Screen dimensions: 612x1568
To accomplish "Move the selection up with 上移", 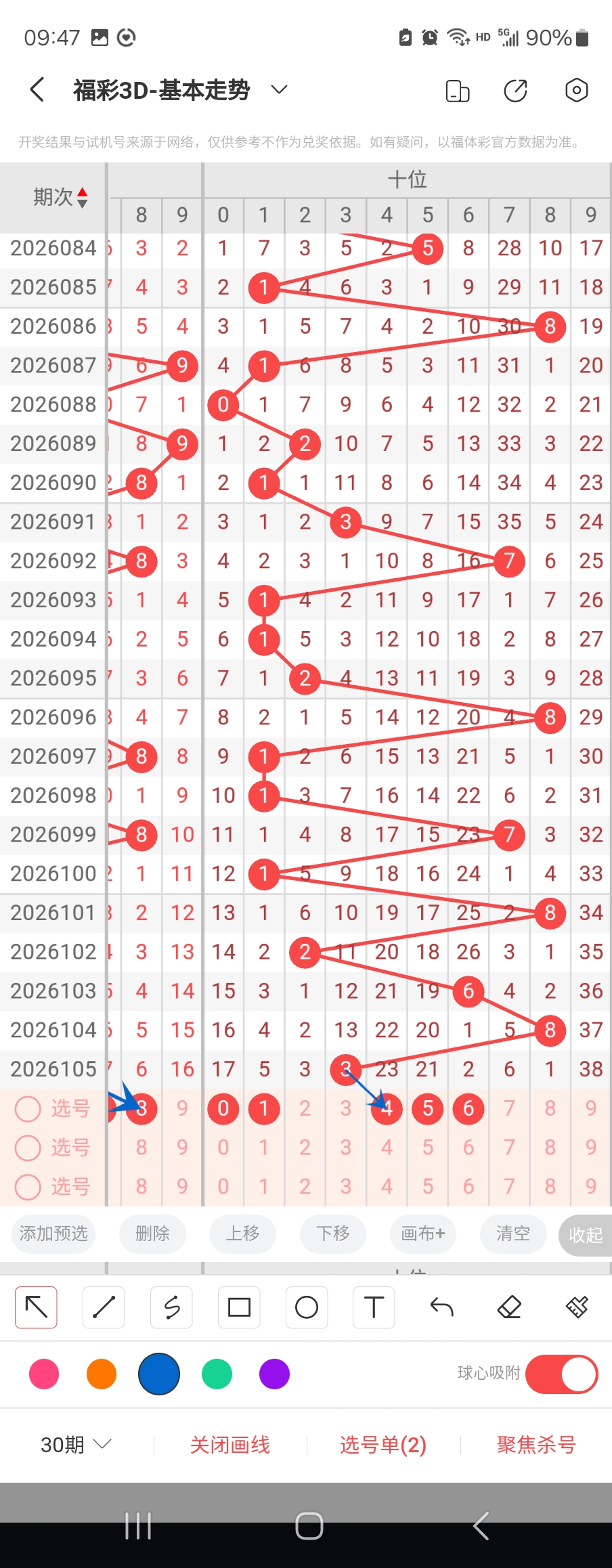I will (x=242, y=1234).
